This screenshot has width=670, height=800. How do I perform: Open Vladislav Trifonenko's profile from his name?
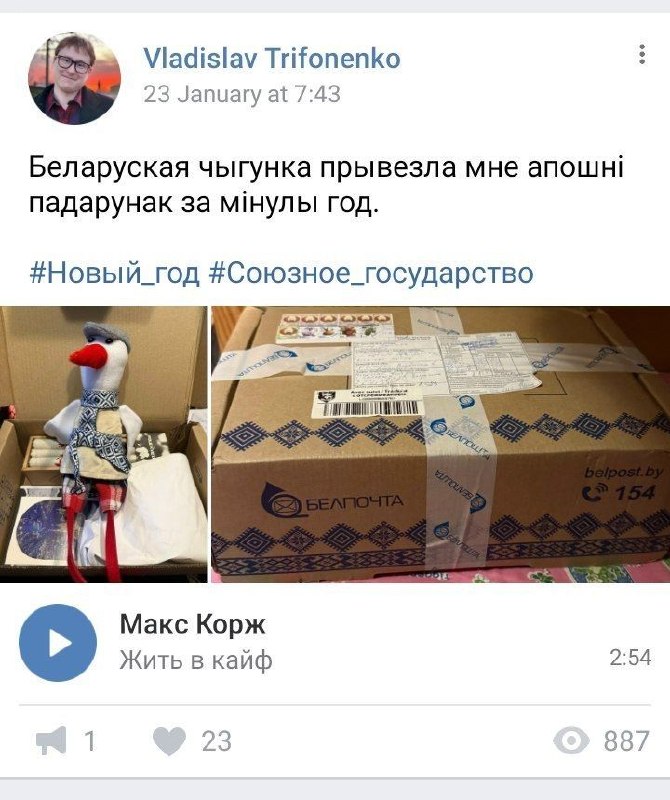coord(271,59)
